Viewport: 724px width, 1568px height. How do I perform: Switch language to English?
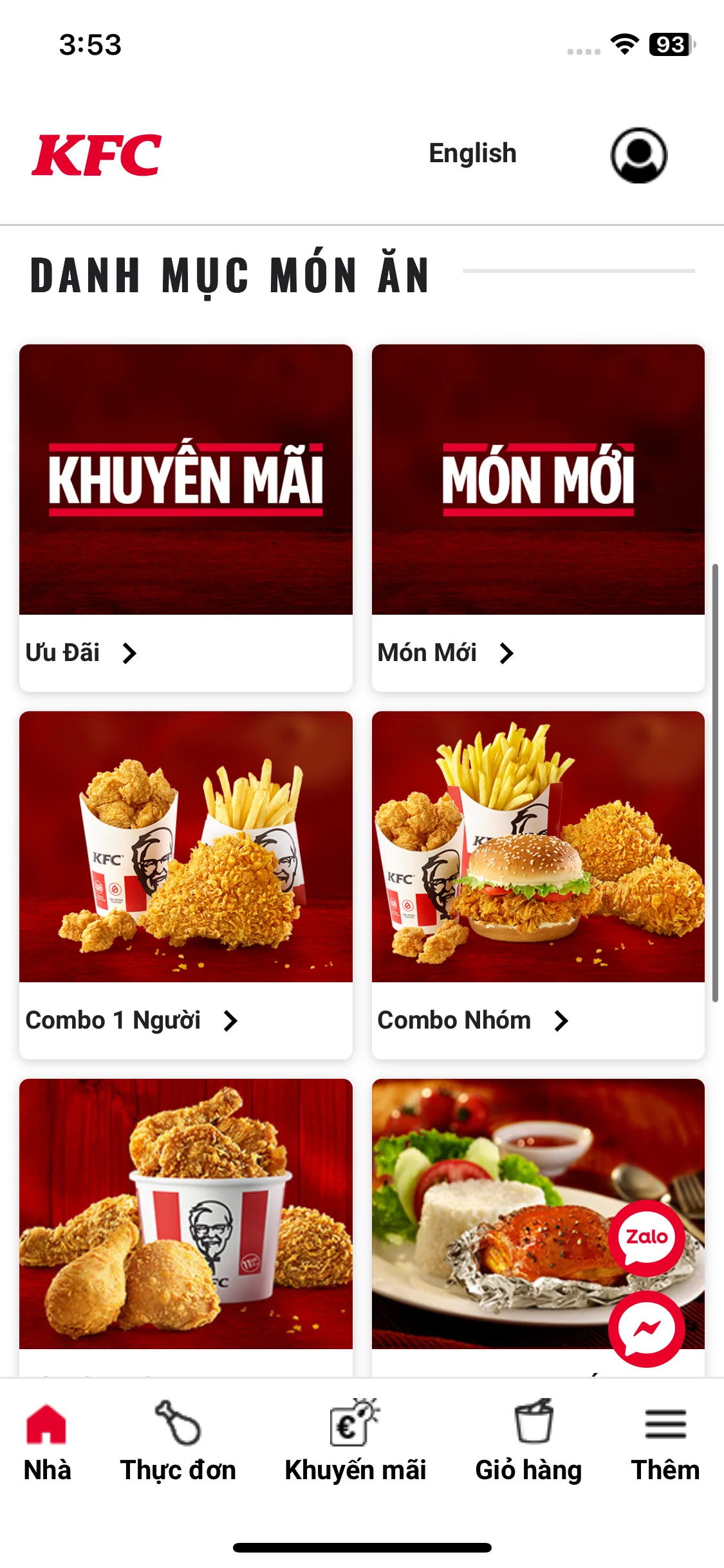pos(472,154)
